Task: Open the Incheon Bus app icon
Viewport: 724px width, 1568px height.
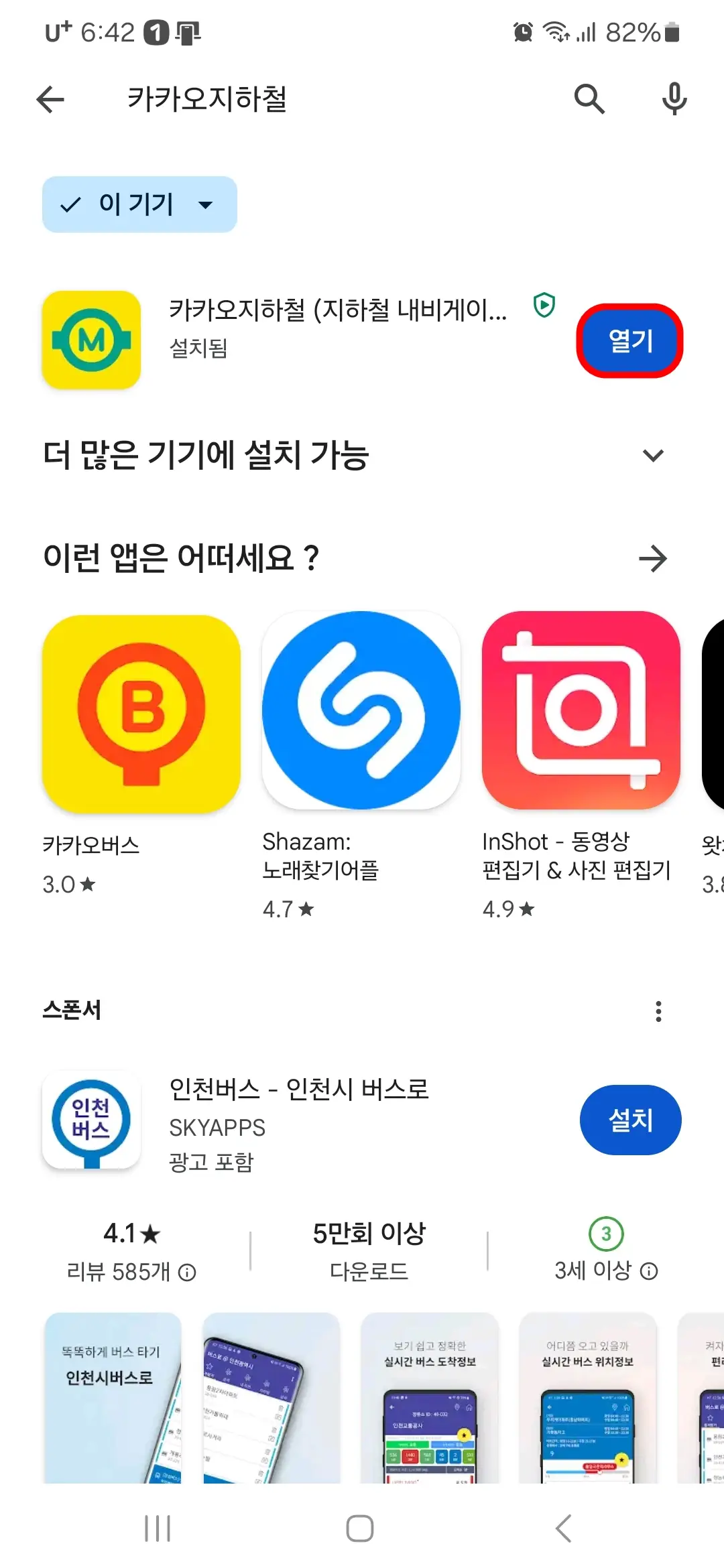Action: point(91,1120)
